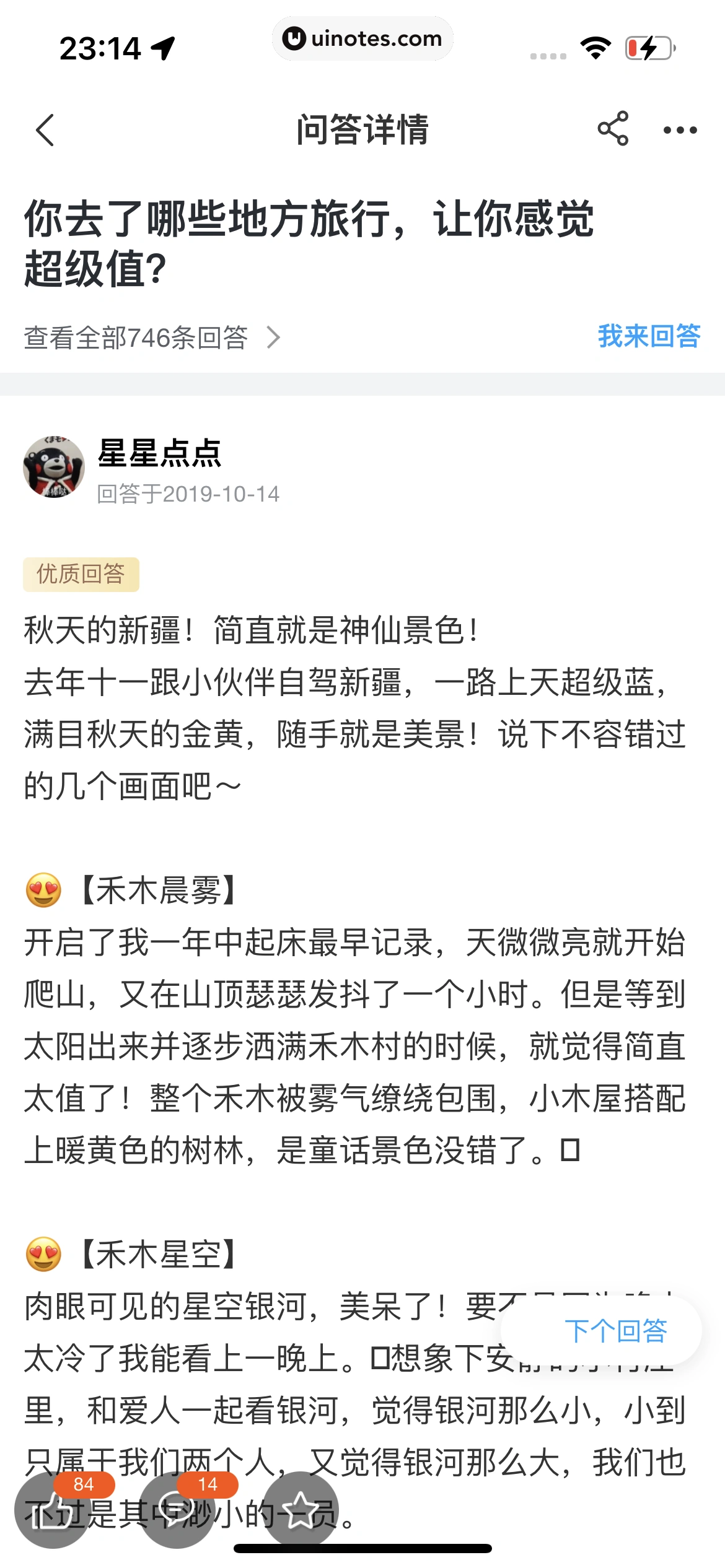
Task: Tap the uinotes.com pill in status bar
Action: [x=362, y=38]
